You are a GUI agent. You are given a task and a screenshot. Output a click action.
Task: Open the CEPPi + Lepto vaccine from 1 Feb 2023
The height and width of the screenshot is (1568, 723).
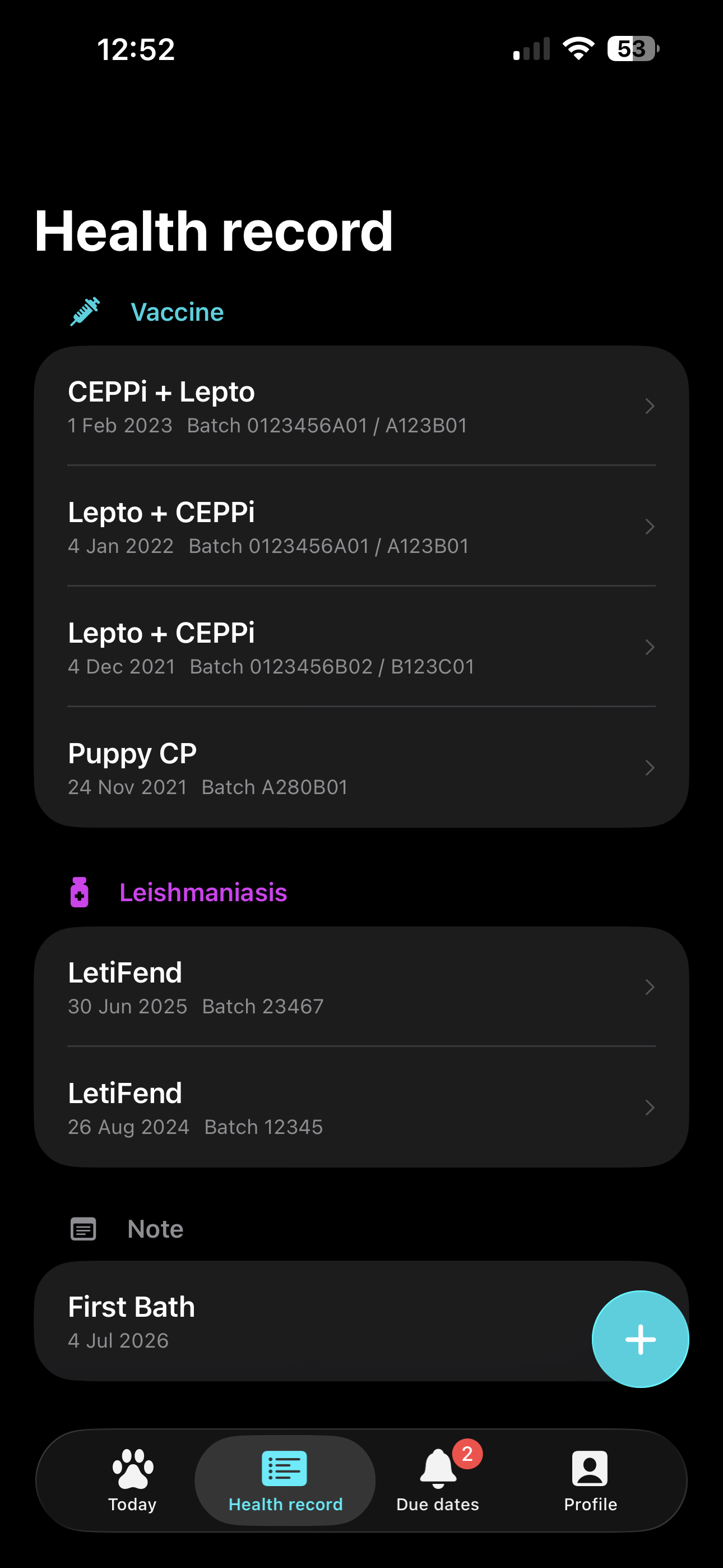pos(361,406)
